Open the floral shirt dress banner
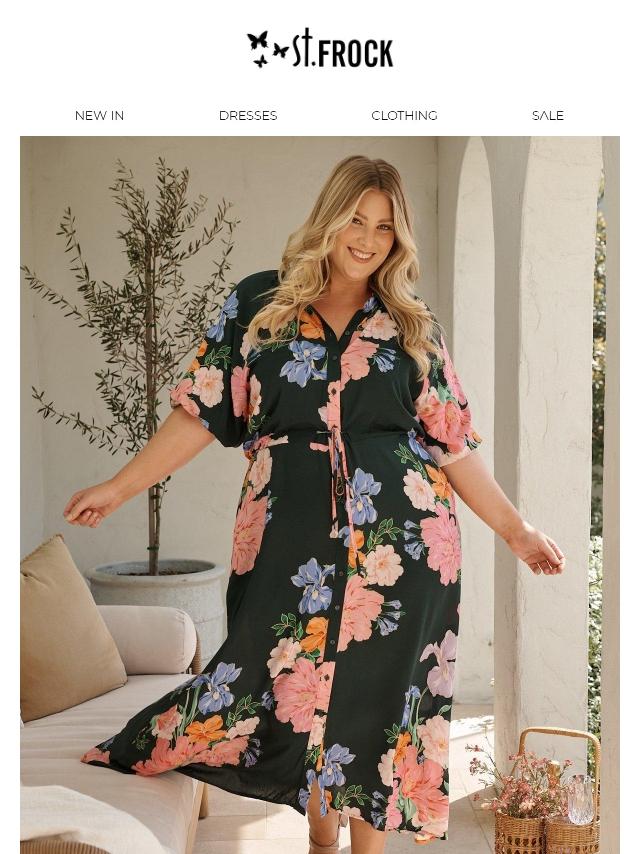This screenshot has width=640, height=854. point(320,494)
